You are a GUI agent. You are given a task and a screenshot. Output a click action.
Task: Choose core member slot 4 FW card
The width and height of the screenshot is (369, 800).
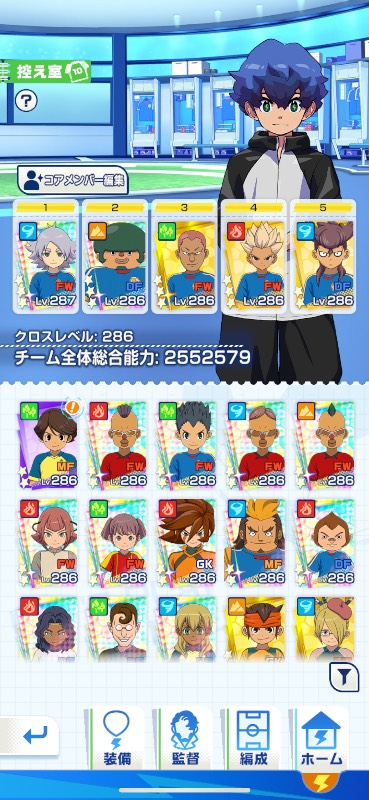click(254, 256)
